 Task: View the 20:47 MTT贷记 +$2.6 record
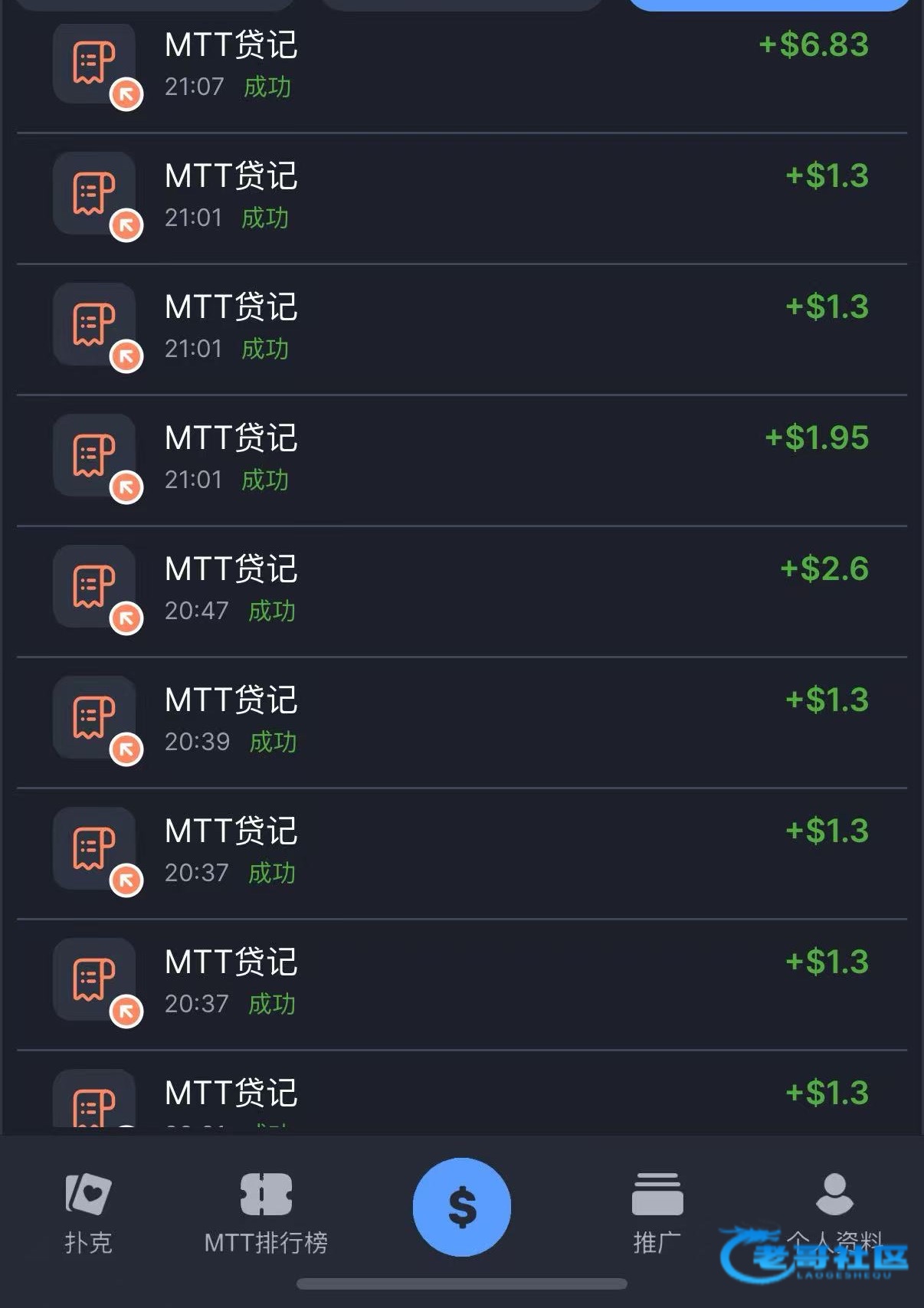tap(462, 592)
